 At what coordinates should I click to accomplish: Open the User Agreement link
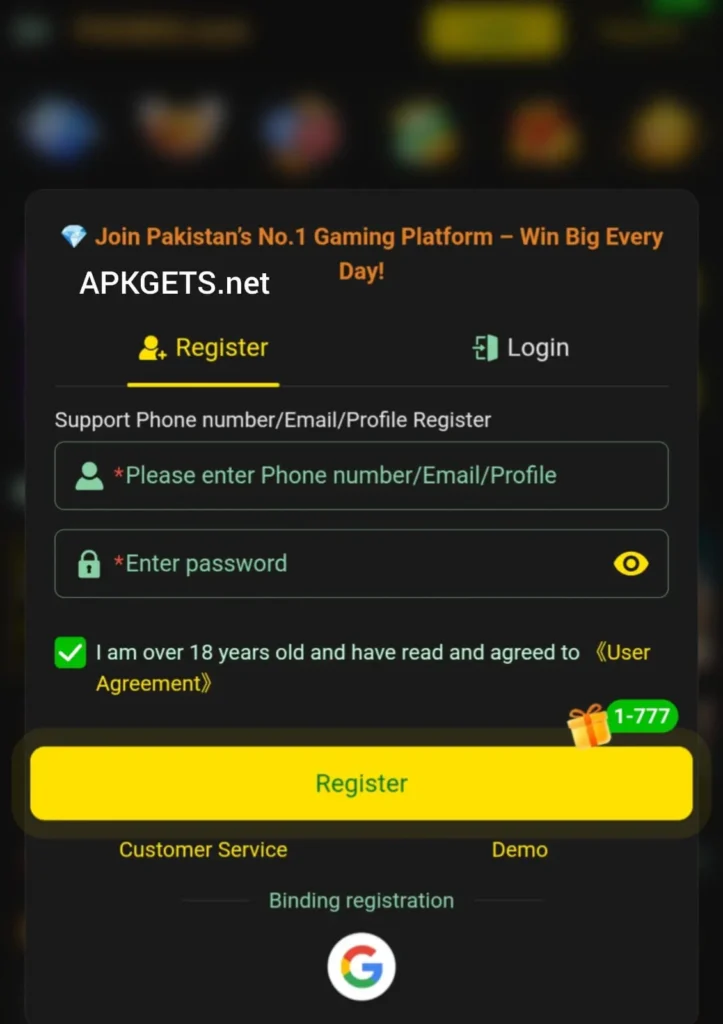[x=155, y=684]
